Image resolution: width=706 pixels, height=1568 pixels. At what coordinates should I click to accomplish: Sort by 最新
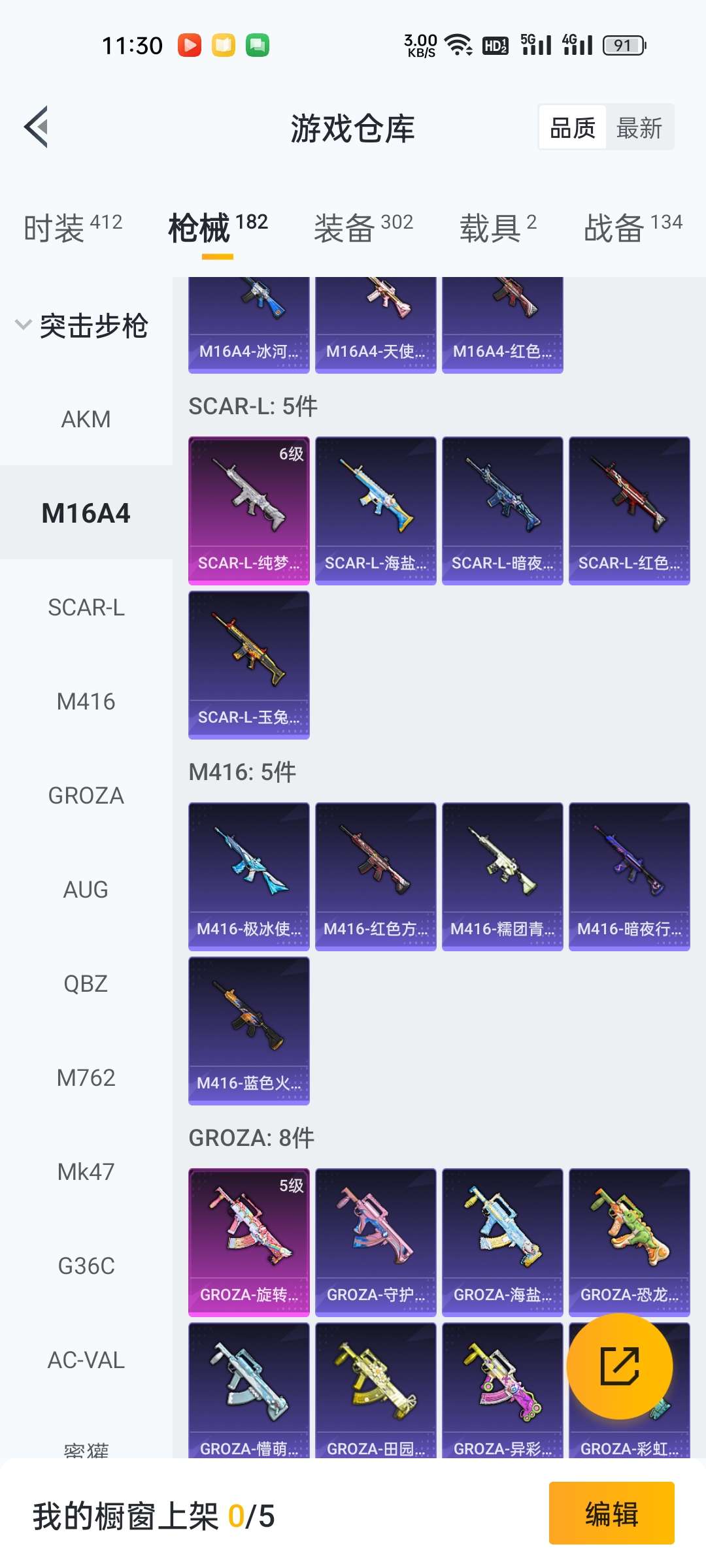pyautogui.click(x=639, y=127)
